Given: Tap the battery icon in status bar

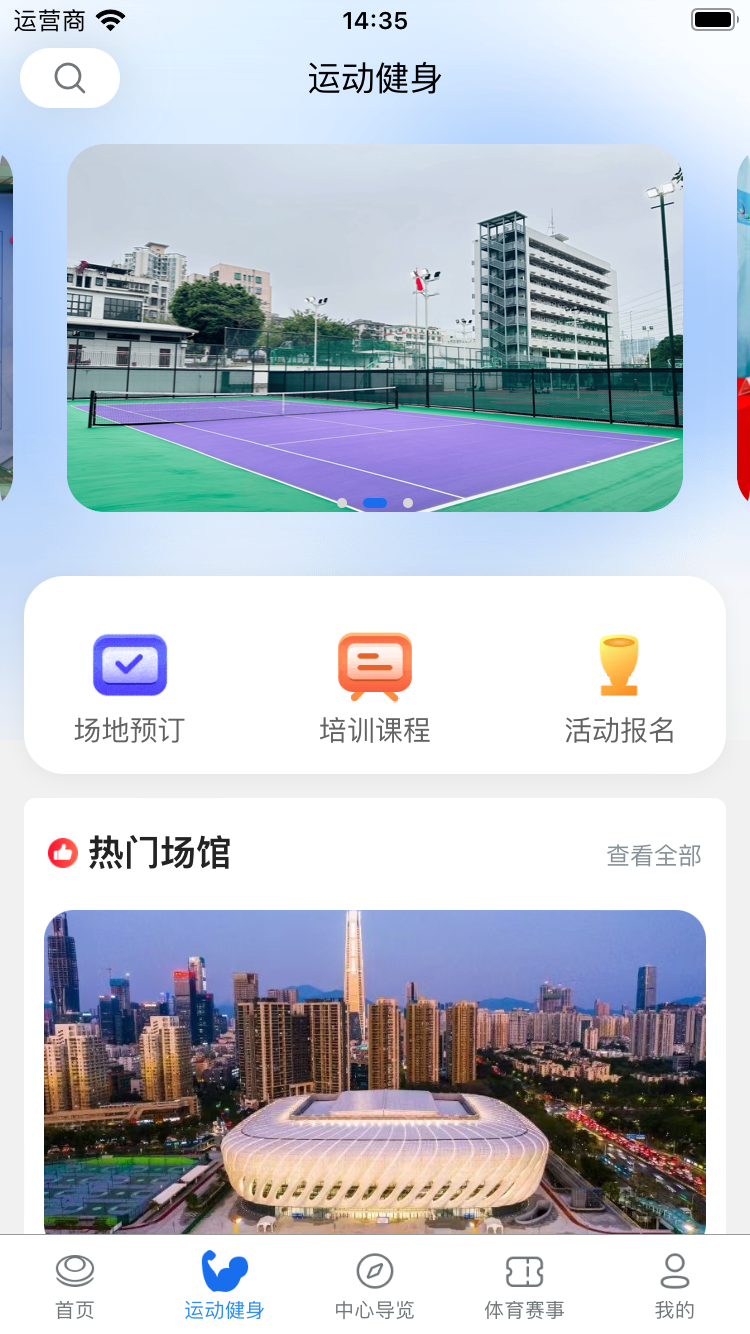Looking at the screenshot, I should pos(714,17).
